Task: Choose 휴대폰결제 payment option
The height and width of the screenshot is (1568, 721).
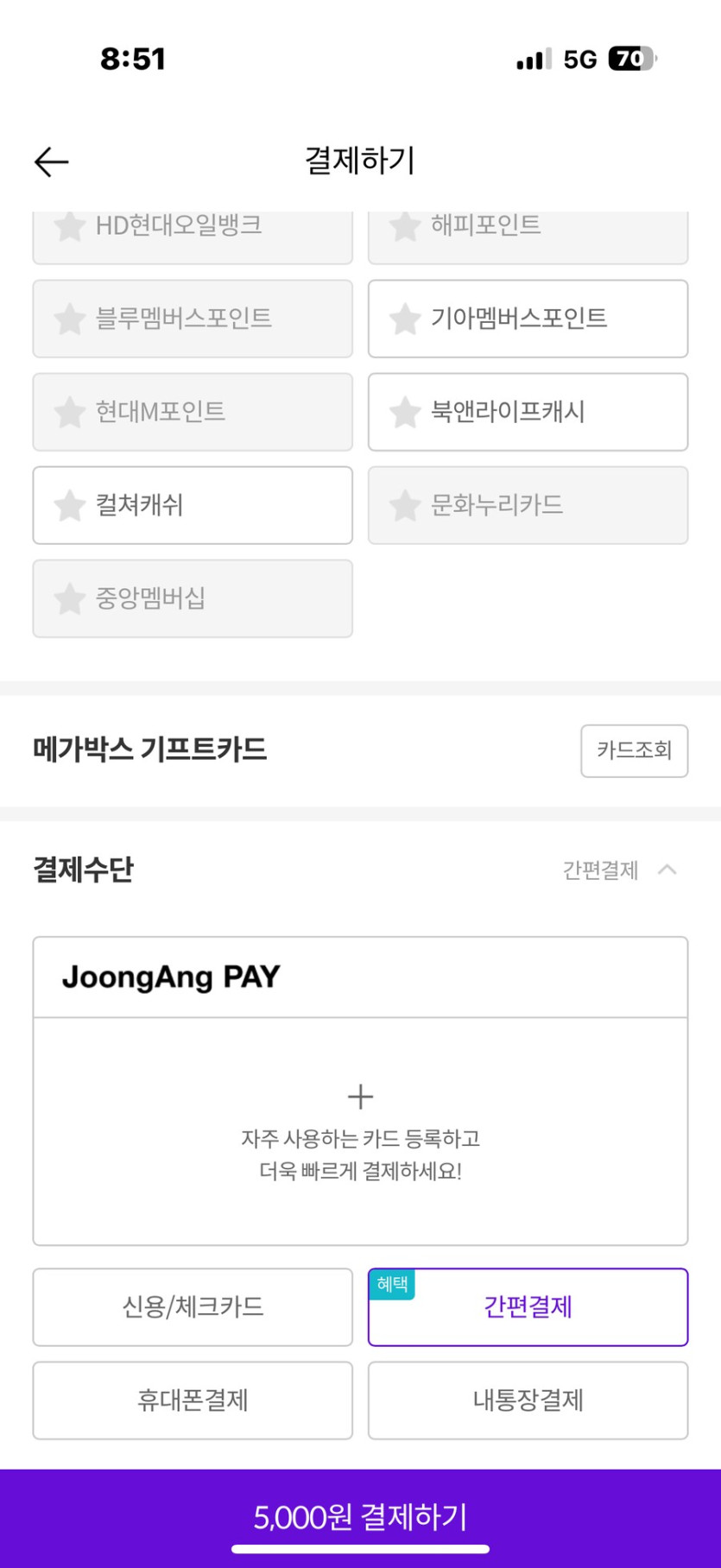Action: tap(192, 1400)
